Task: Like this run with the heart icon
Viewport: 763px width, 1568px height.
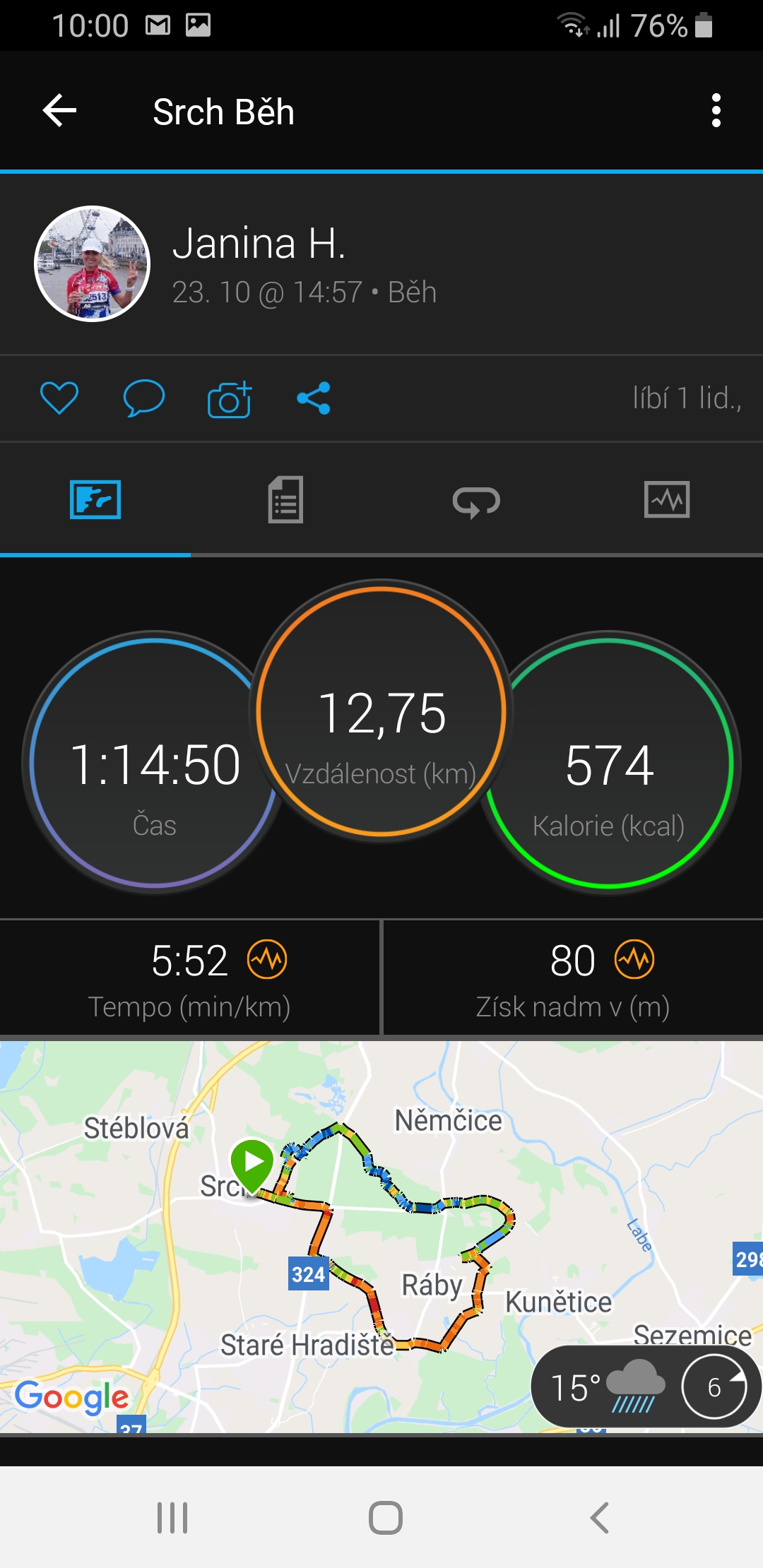Action: click(59, 398)
